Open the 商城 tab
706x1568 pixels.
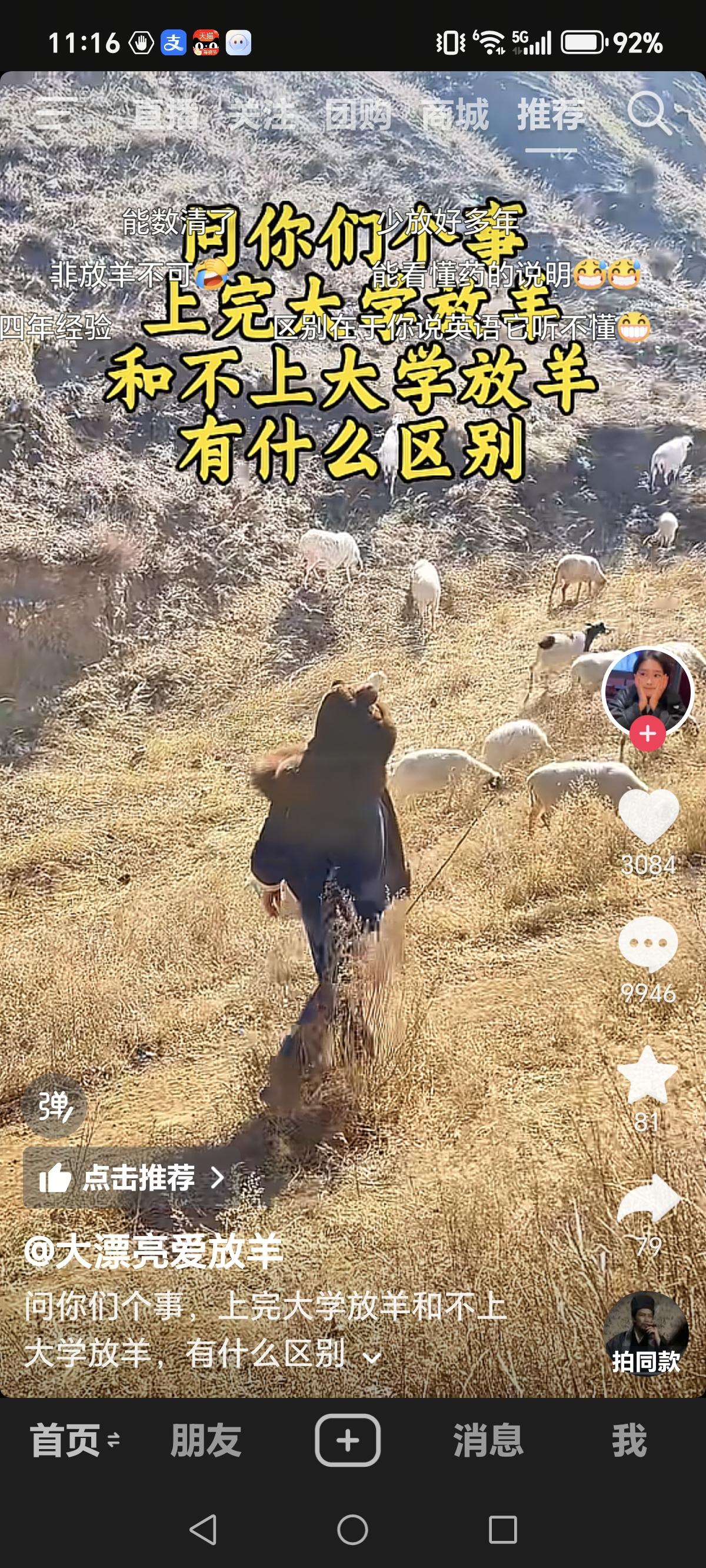pos(455,115)
